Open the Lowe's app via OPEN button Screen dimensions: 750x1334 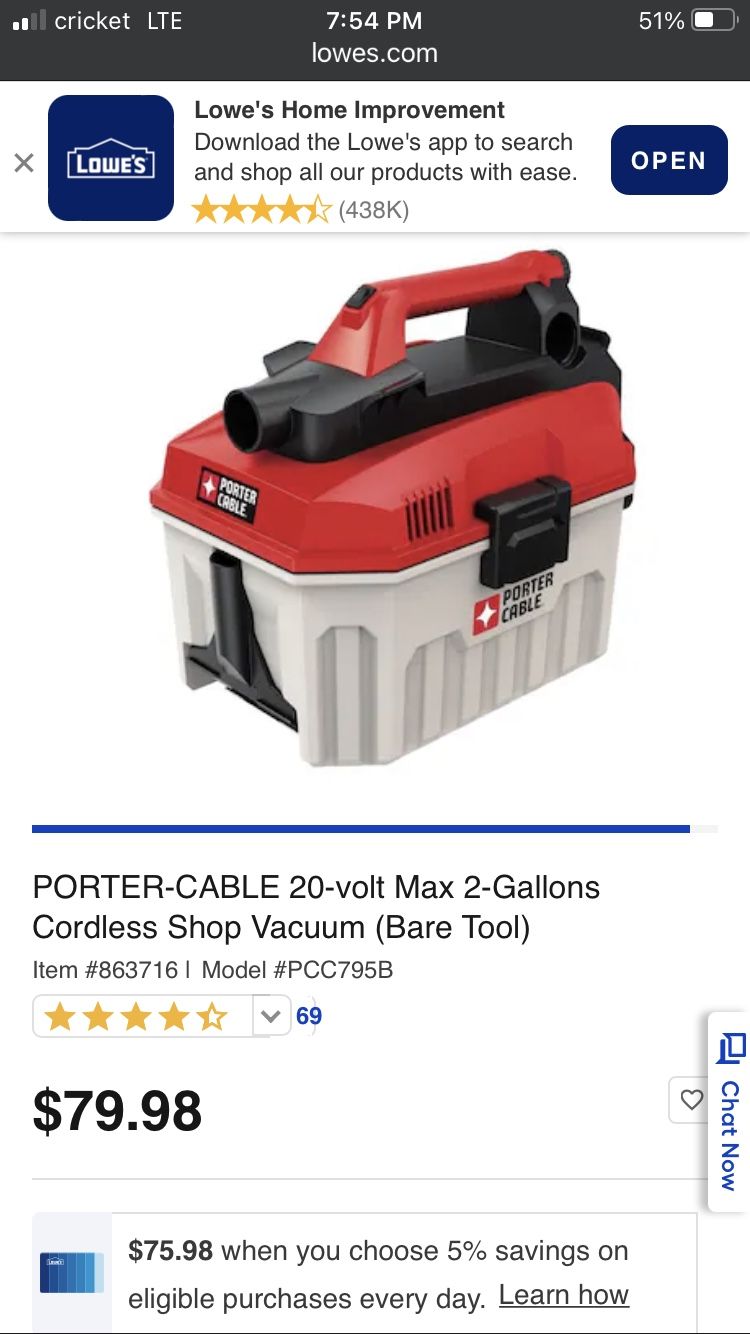point(669,160)
